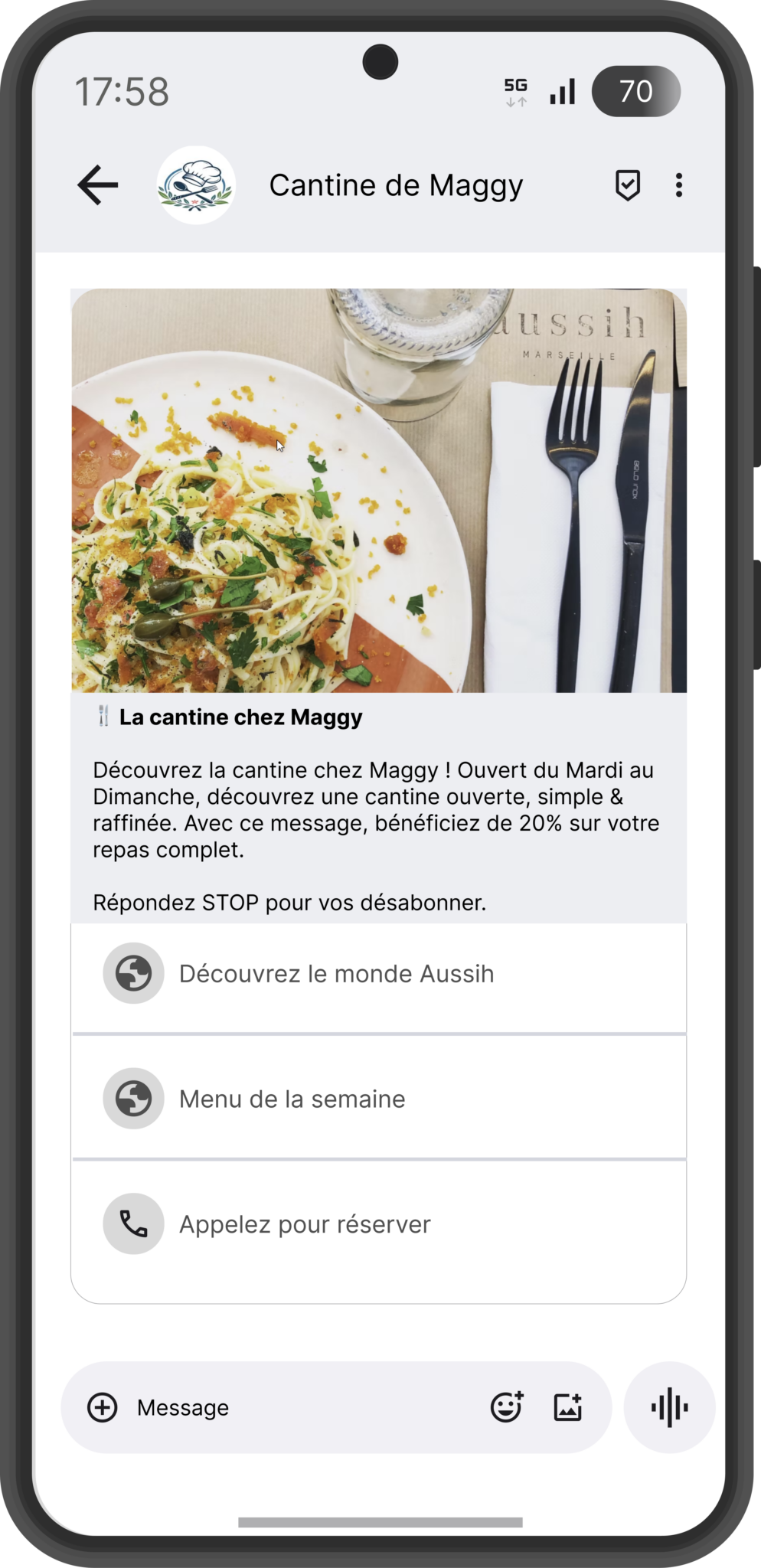Tap the globe icon beside Découvrez le monde Aussih
This screenshot has width=761, height=1568.
[x=132, y=974]
